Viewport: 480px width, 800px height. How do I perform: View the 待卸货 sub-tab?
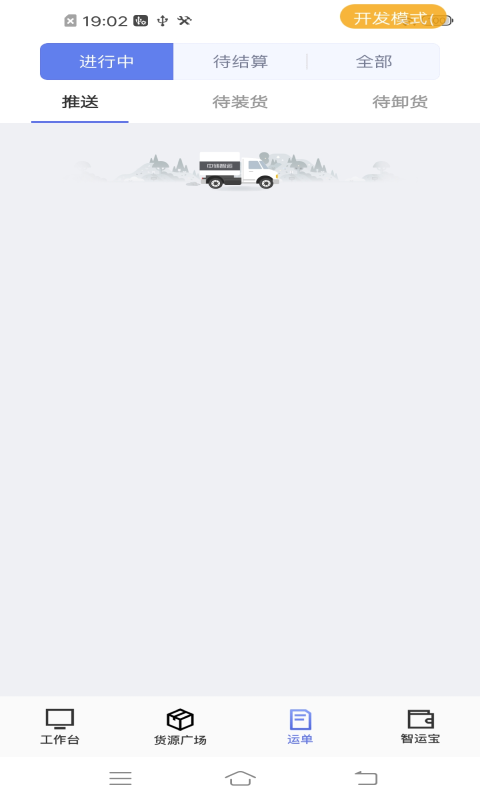click(x=400, y=102)
